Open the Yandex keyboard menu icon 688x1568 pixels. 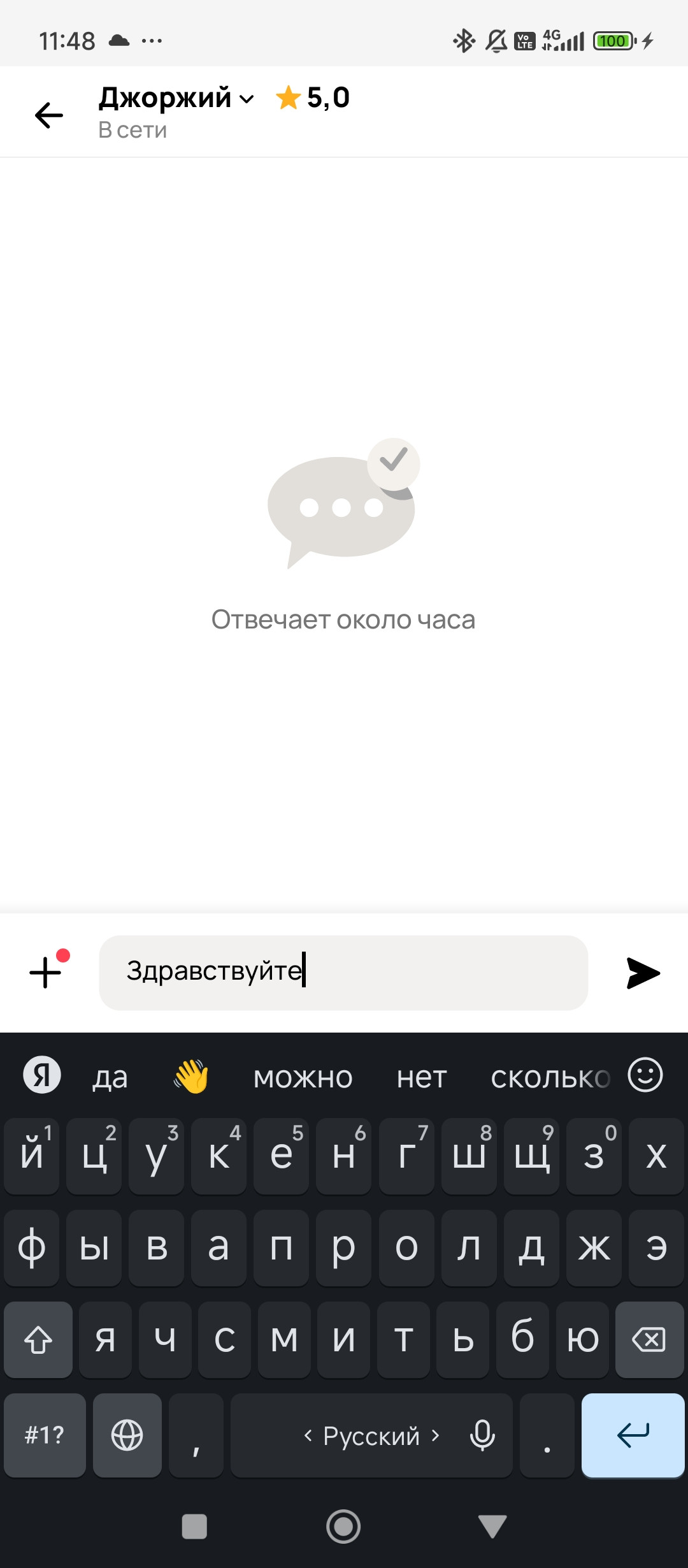(42, 1075)
